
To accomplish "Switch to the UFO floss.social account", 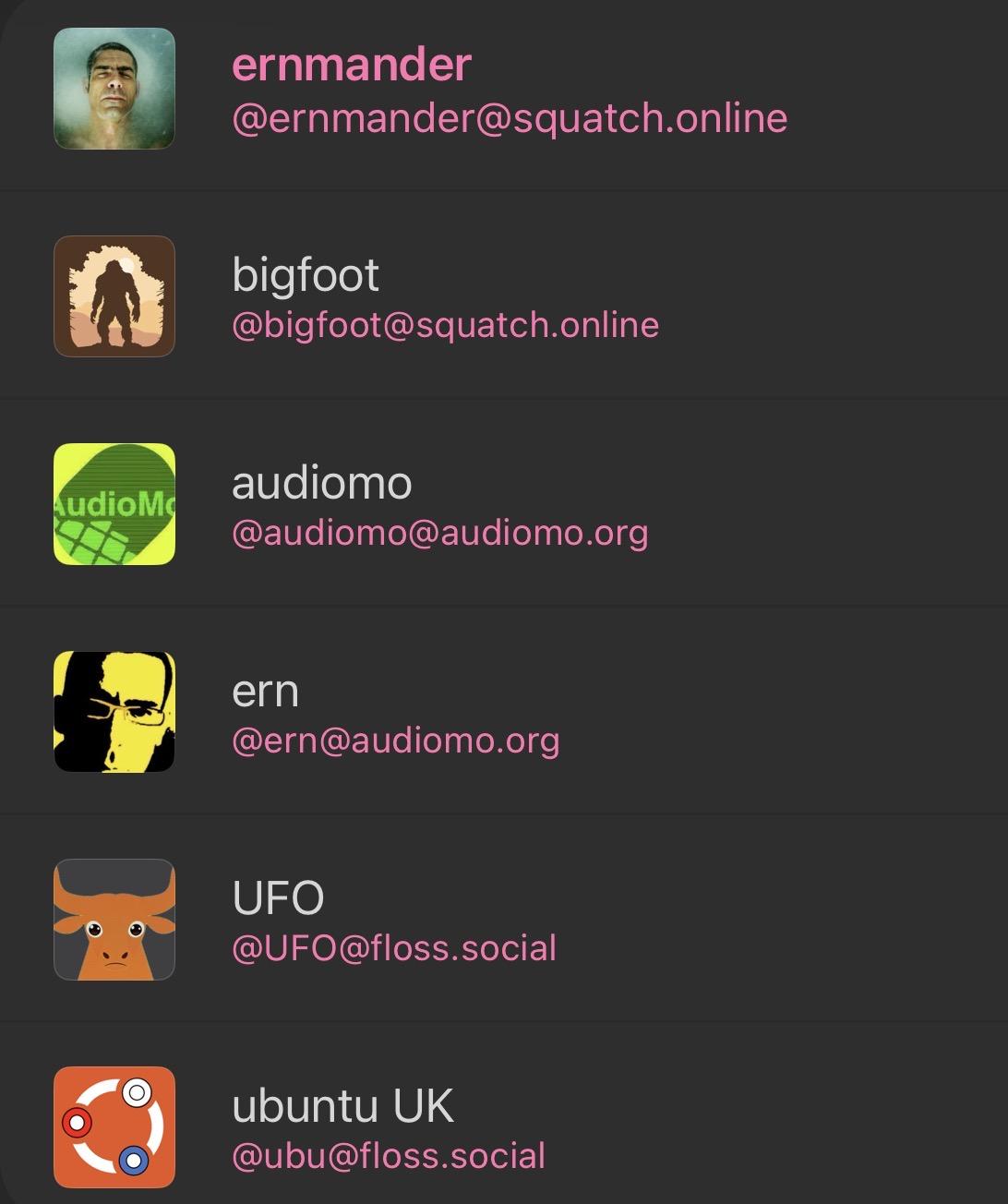I will 394,921.
